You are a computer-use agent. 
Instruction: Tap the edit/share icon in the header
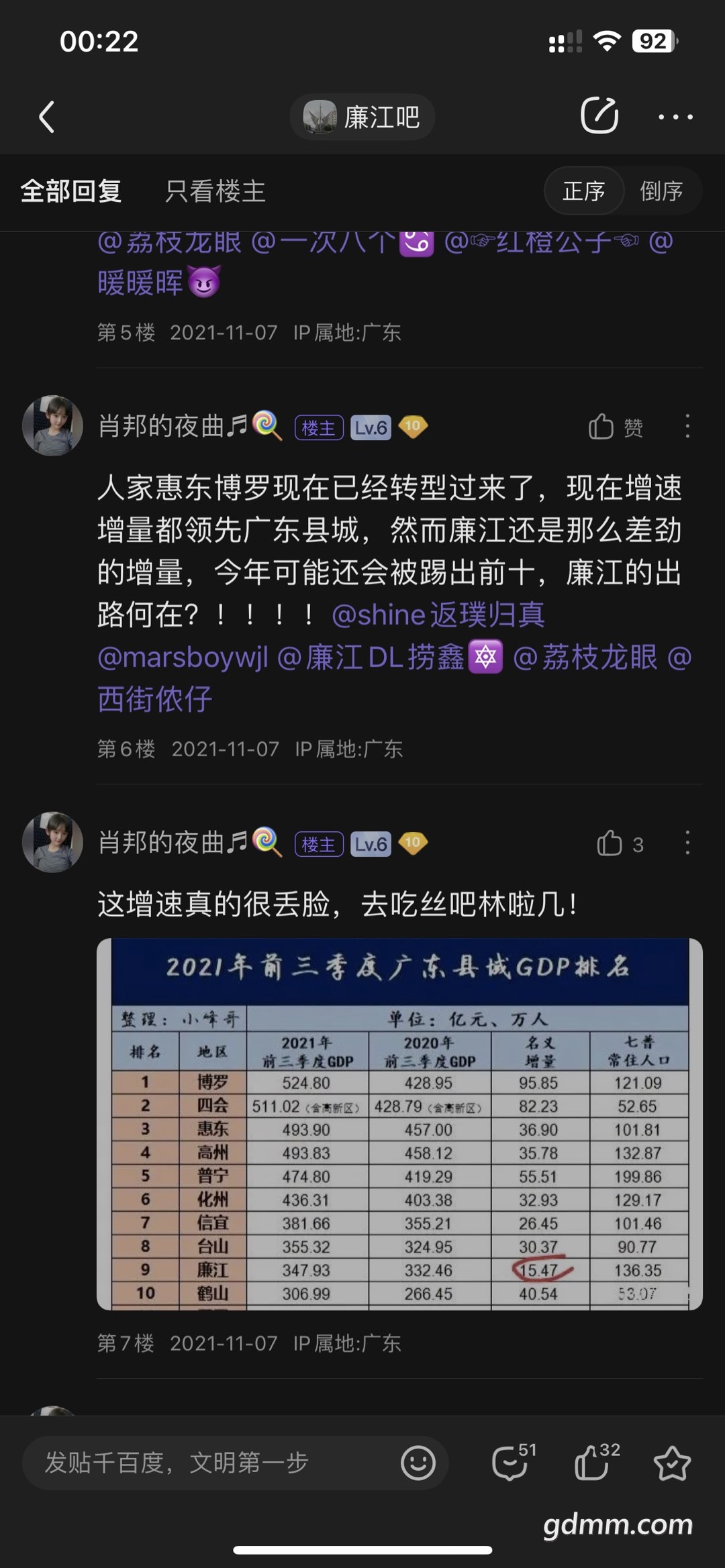(599, 115)
